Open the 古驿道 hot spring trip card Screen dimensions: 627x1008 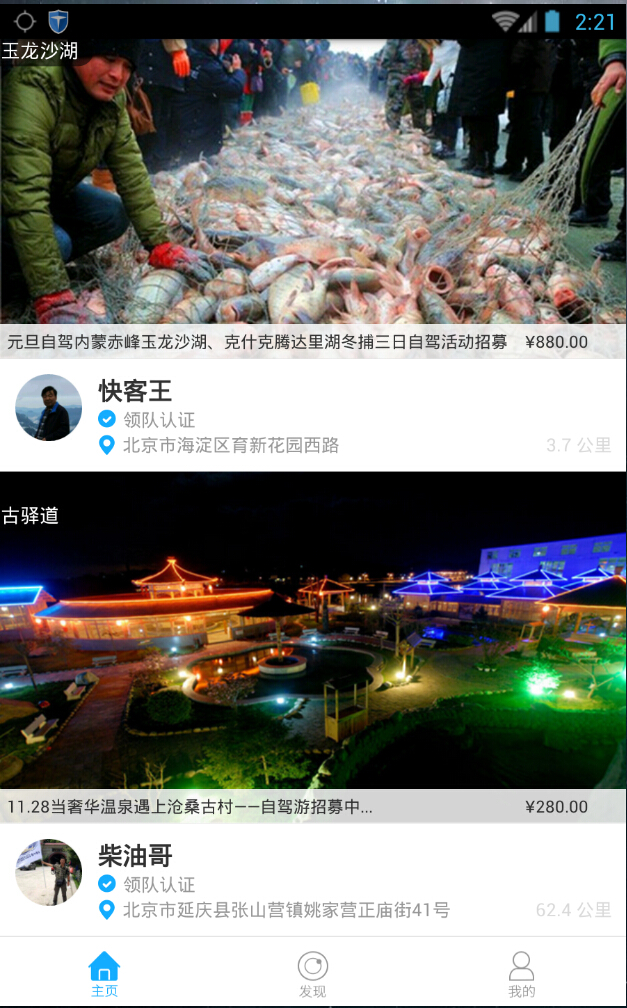313,650
